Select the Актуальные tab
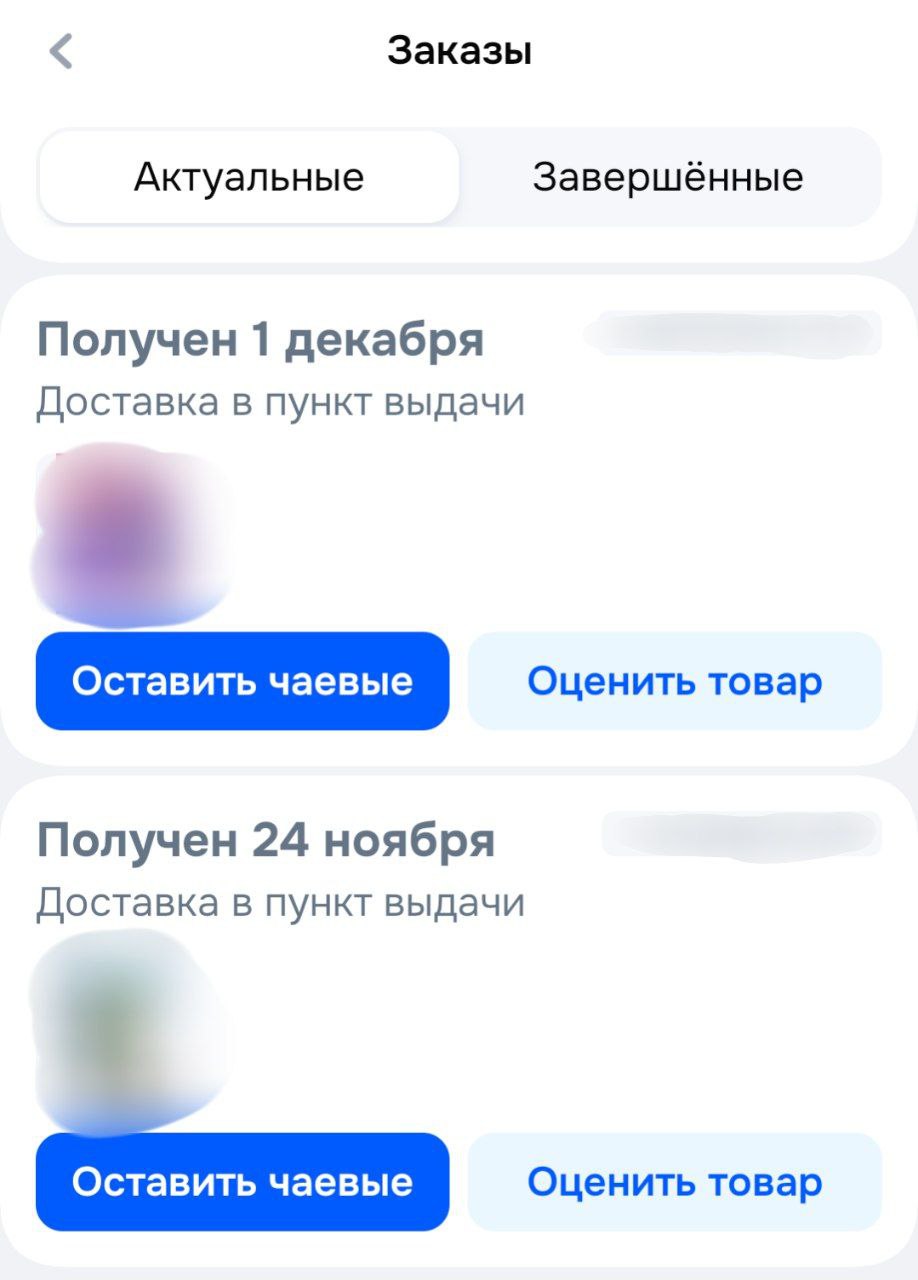Screen dimensions: 918x1280 (x=249, y=178)
